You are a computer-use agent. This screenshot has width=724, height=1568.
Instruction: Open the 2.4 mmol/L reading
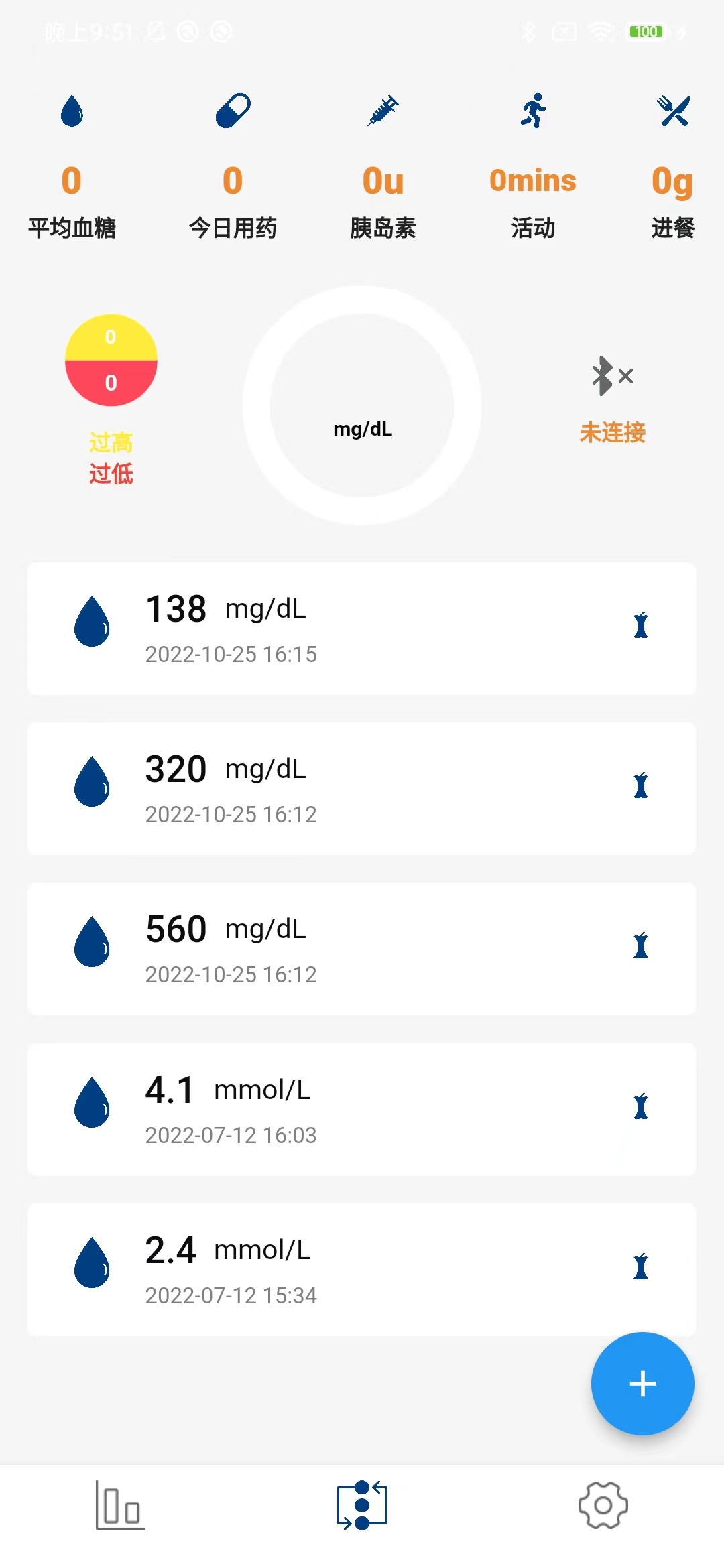click(361, 1270)
